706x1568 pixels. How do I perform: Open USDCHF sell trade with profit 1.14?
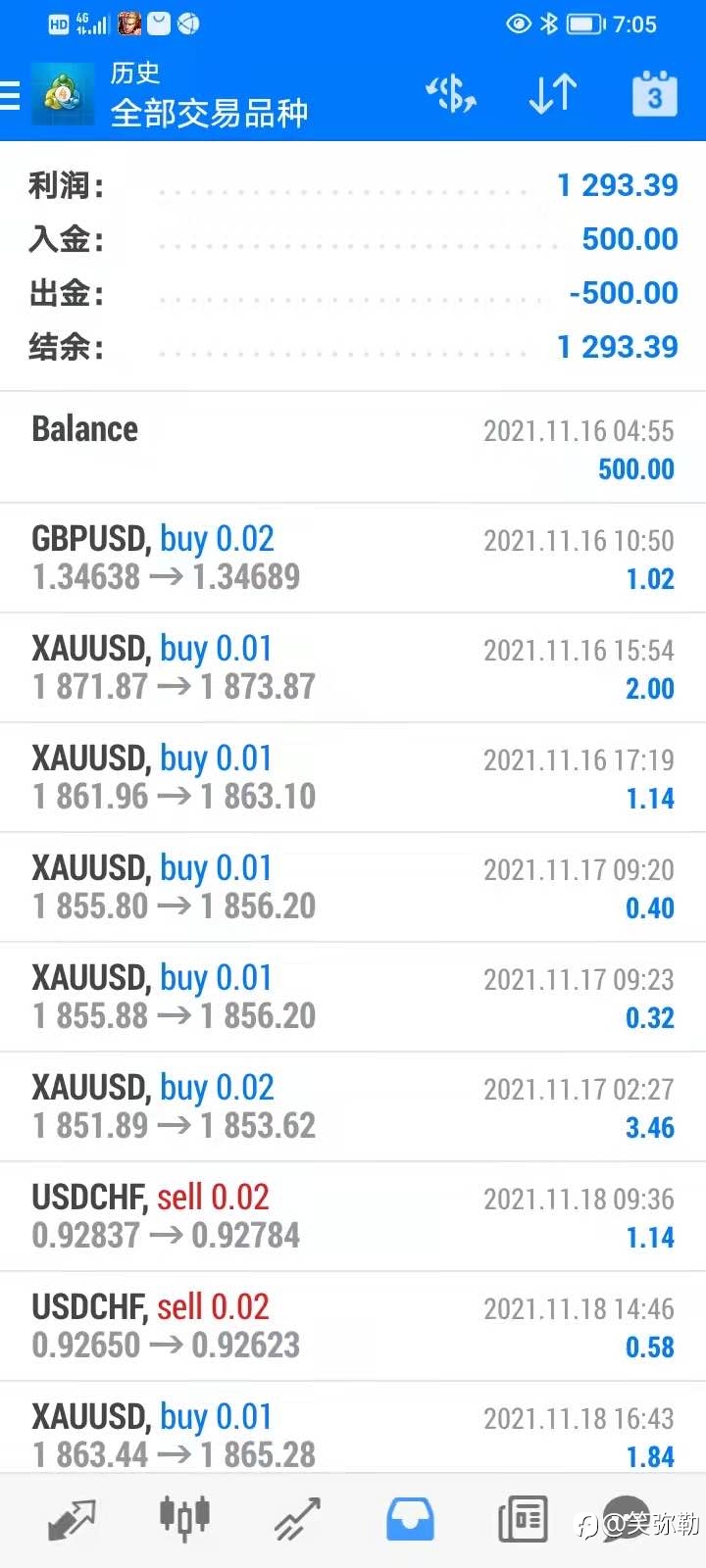click(353, 1217)
